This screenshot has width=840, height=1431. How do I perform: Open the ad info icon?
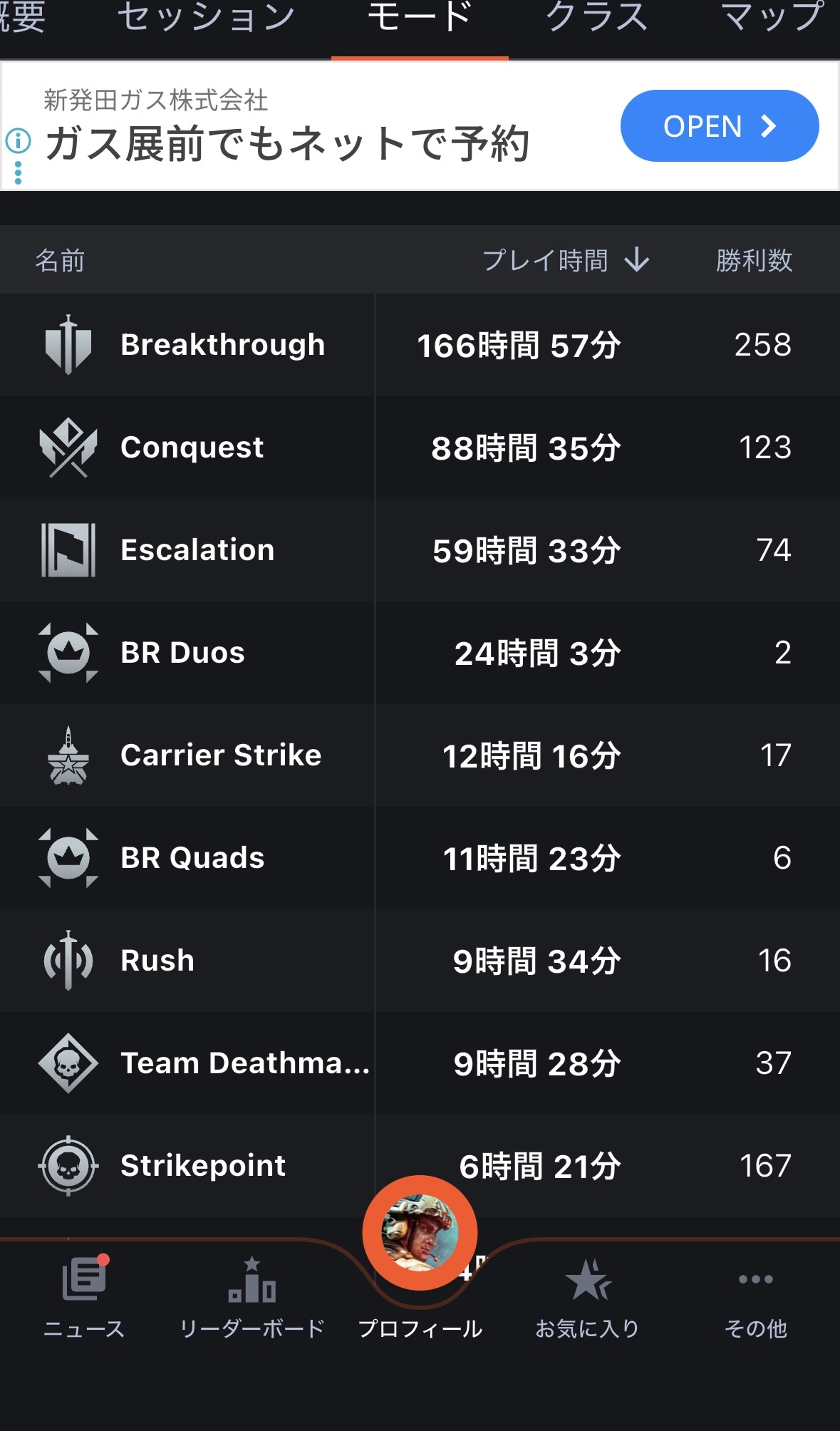tap(18, 140)
